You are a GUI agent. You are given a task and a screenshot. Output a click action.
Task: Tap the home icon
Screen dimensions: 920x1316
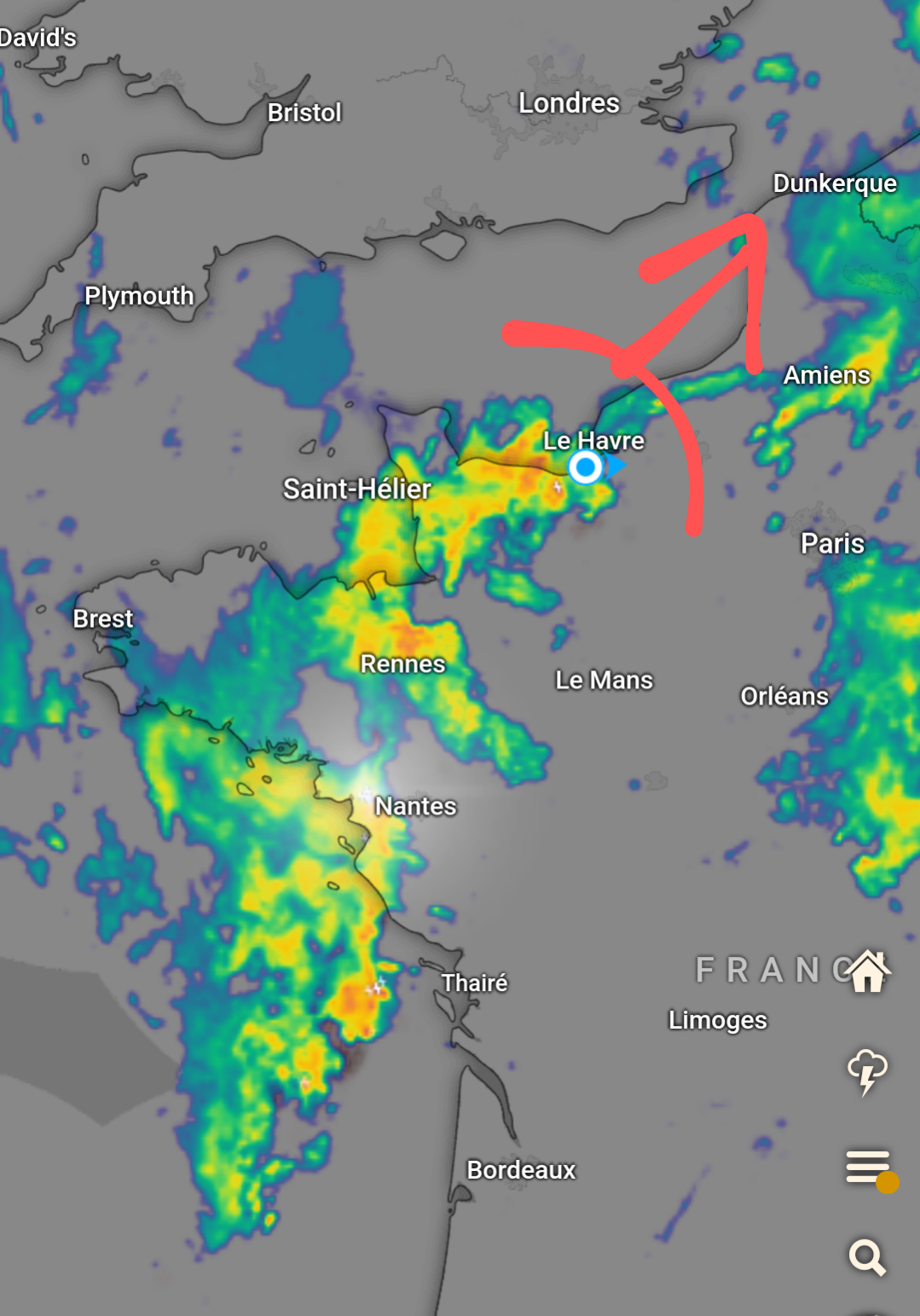pos(868,971)
